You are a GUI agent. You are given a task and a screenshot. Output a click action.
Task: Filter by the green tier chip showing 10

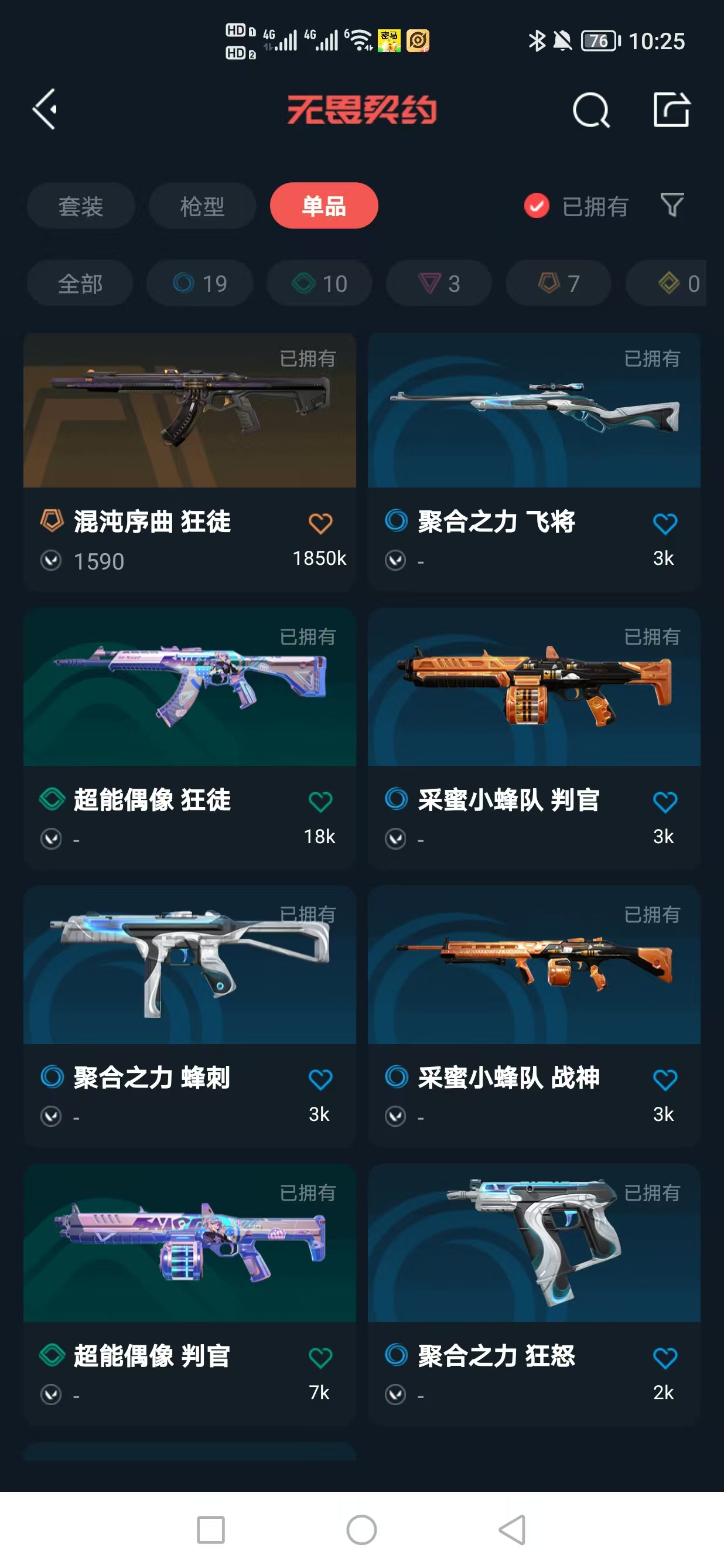pos(319,284)
